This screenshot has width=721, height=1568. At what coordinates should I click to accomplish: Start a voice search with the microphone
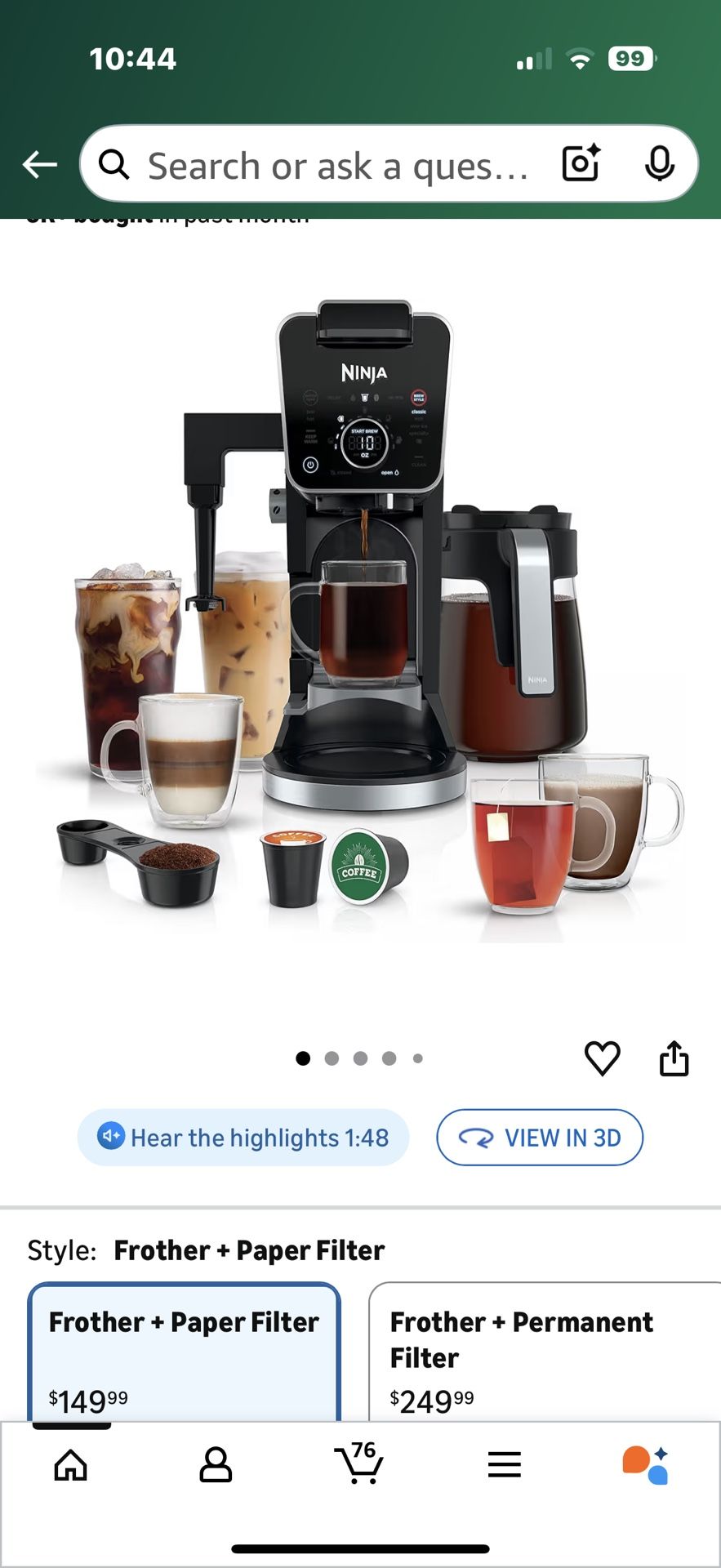(660, 164)
